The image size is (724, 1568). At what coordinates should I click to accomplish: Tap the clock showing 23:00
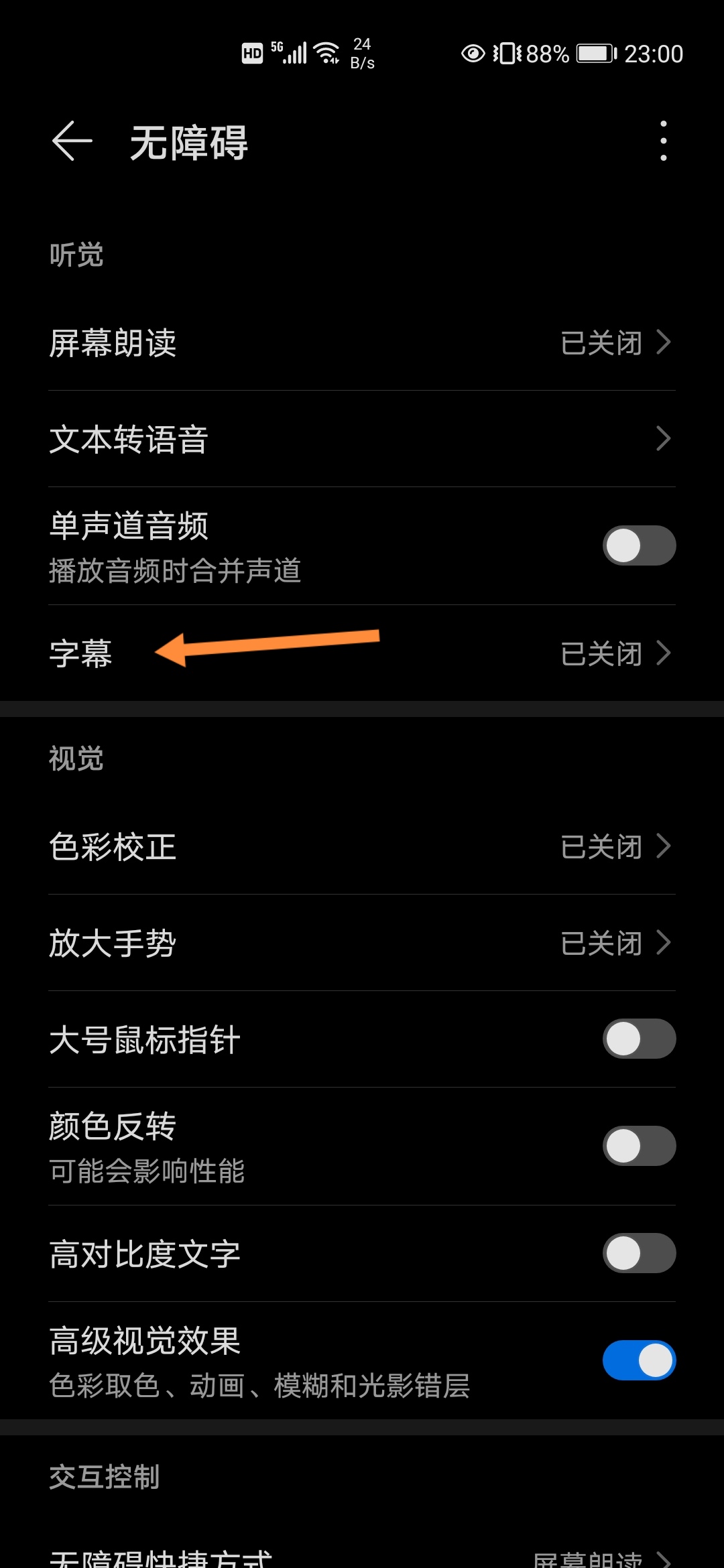(654, 53)
